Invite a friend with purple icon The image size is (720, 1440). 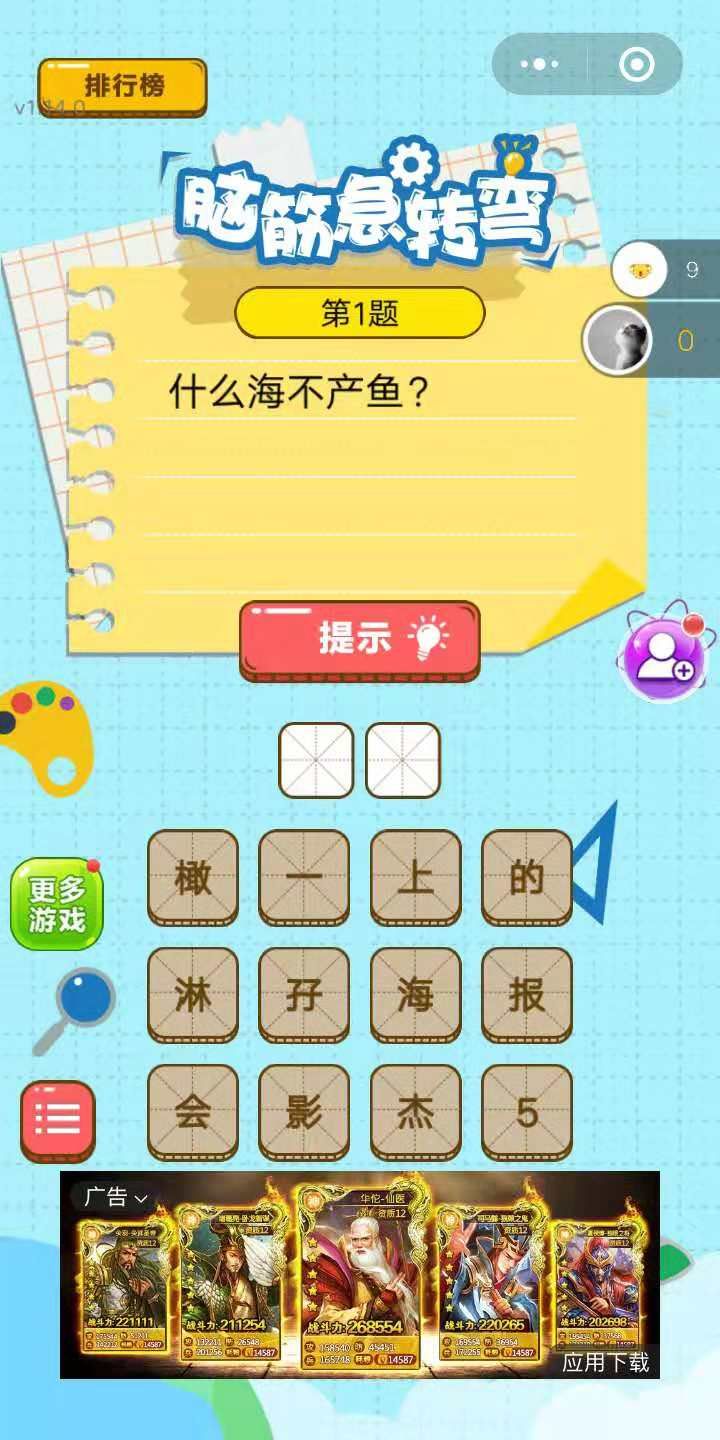click(x=662, y=657)
